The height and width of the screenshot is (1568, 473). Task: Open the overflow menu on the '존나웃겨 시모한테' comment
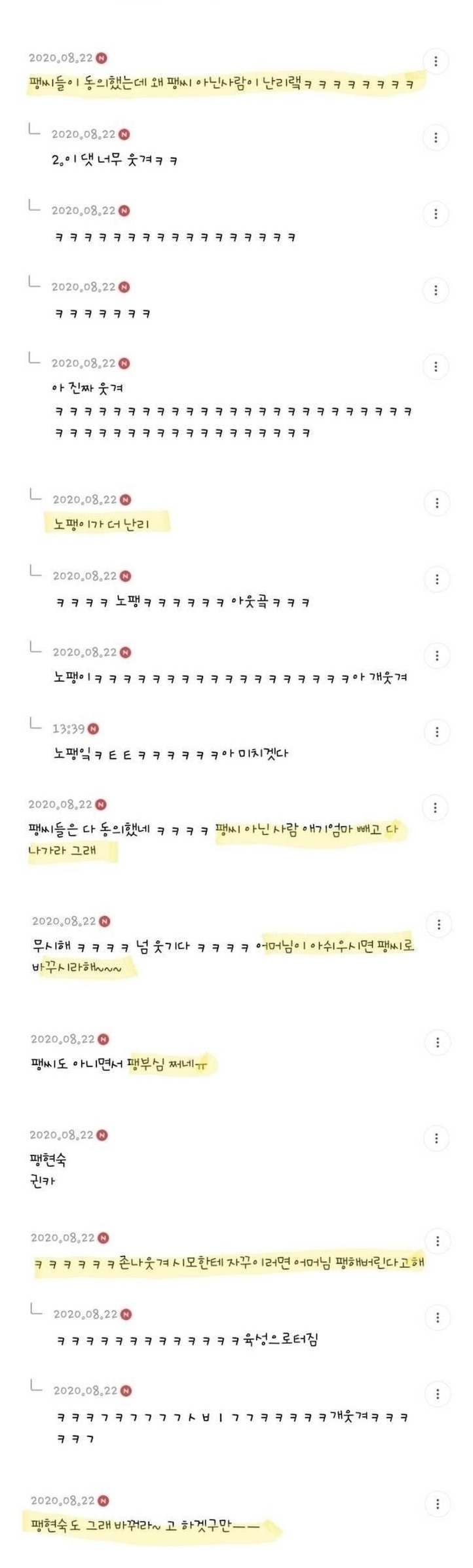437,1241
